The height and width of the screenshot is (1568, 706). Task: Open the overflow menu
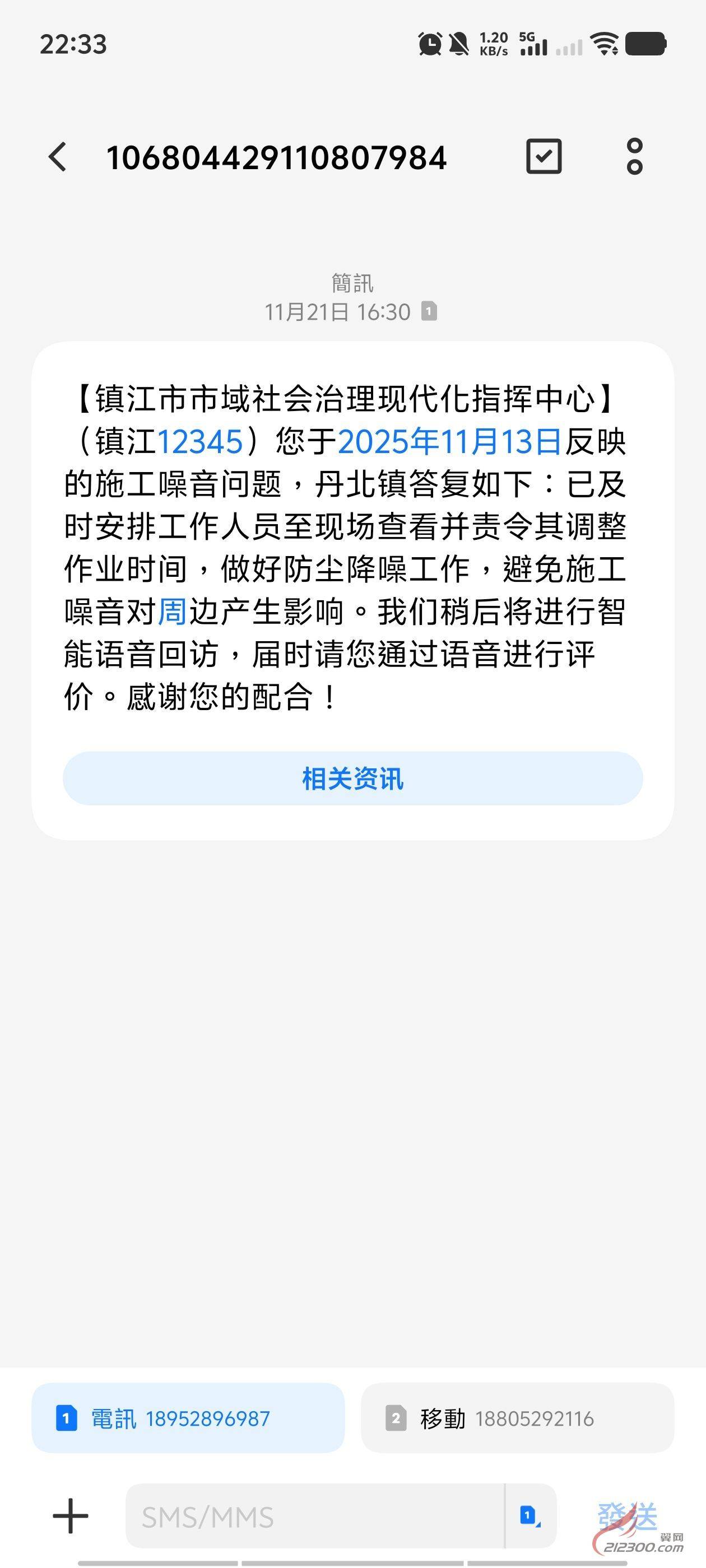coord(634,157)
